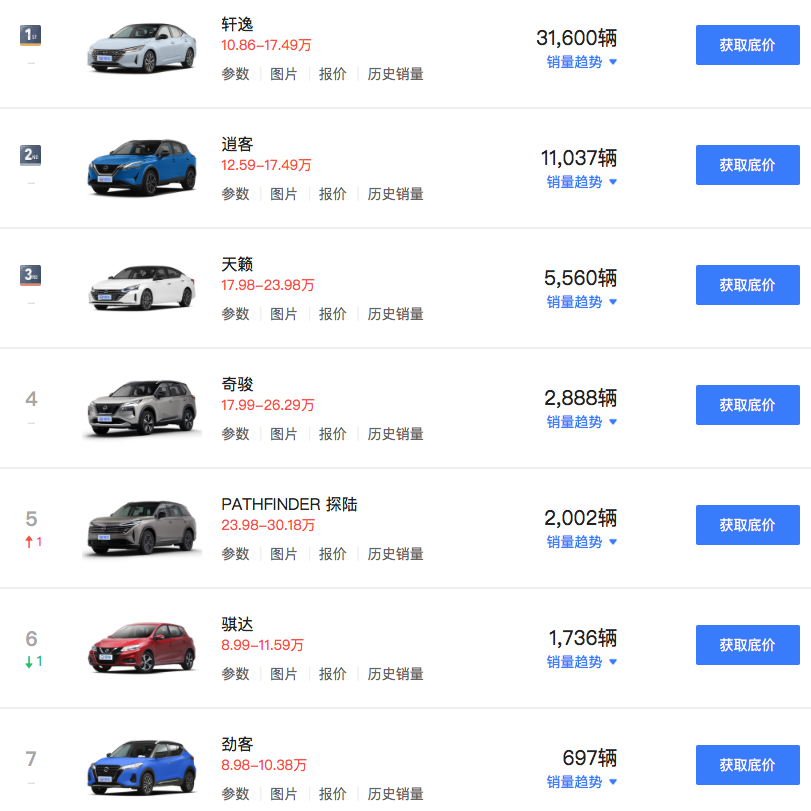811x811 pixels.
Task: Expand 销量趋势 for 逍客
Action: [x=581, y=182]
